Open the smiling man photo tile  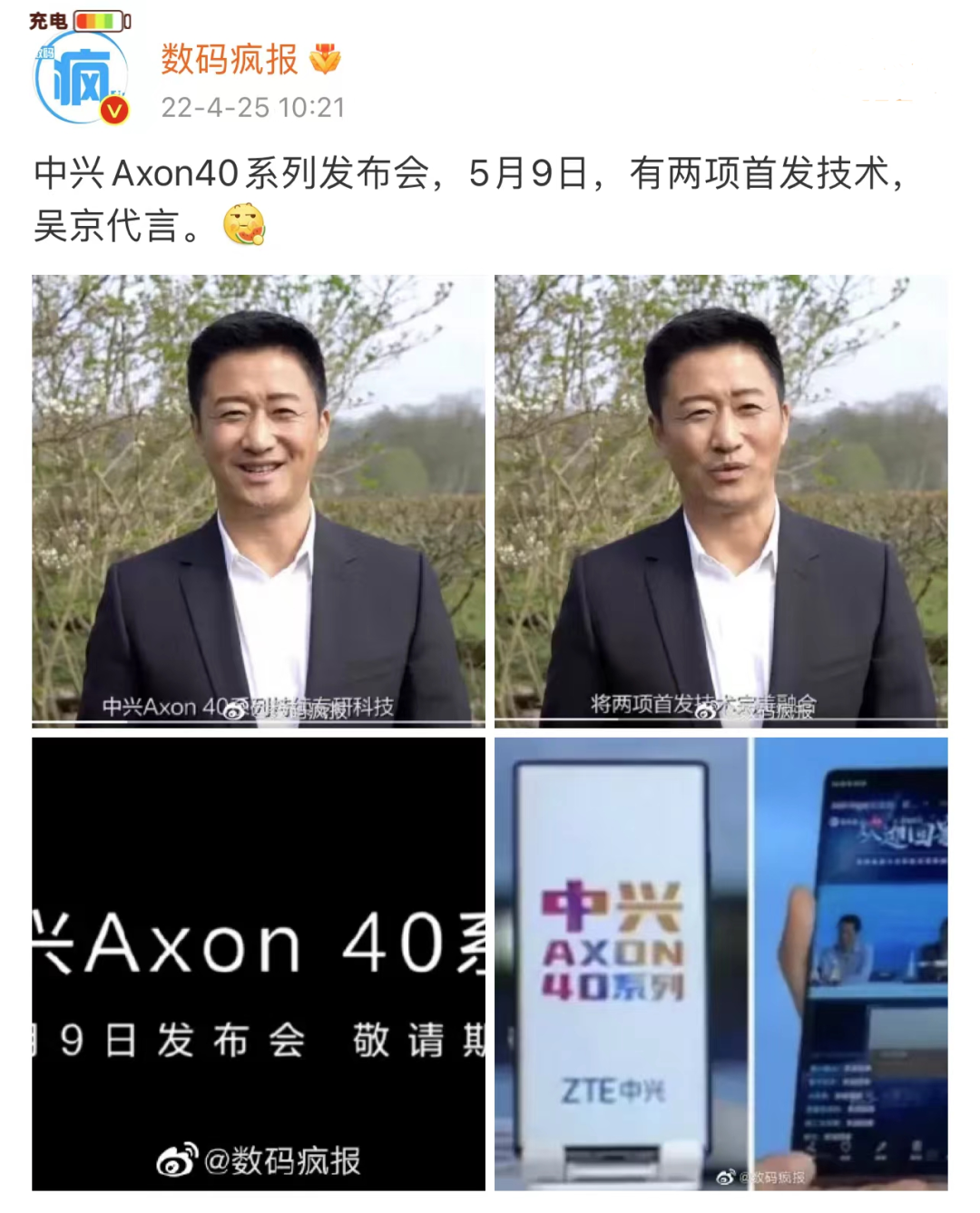point(259,501)
